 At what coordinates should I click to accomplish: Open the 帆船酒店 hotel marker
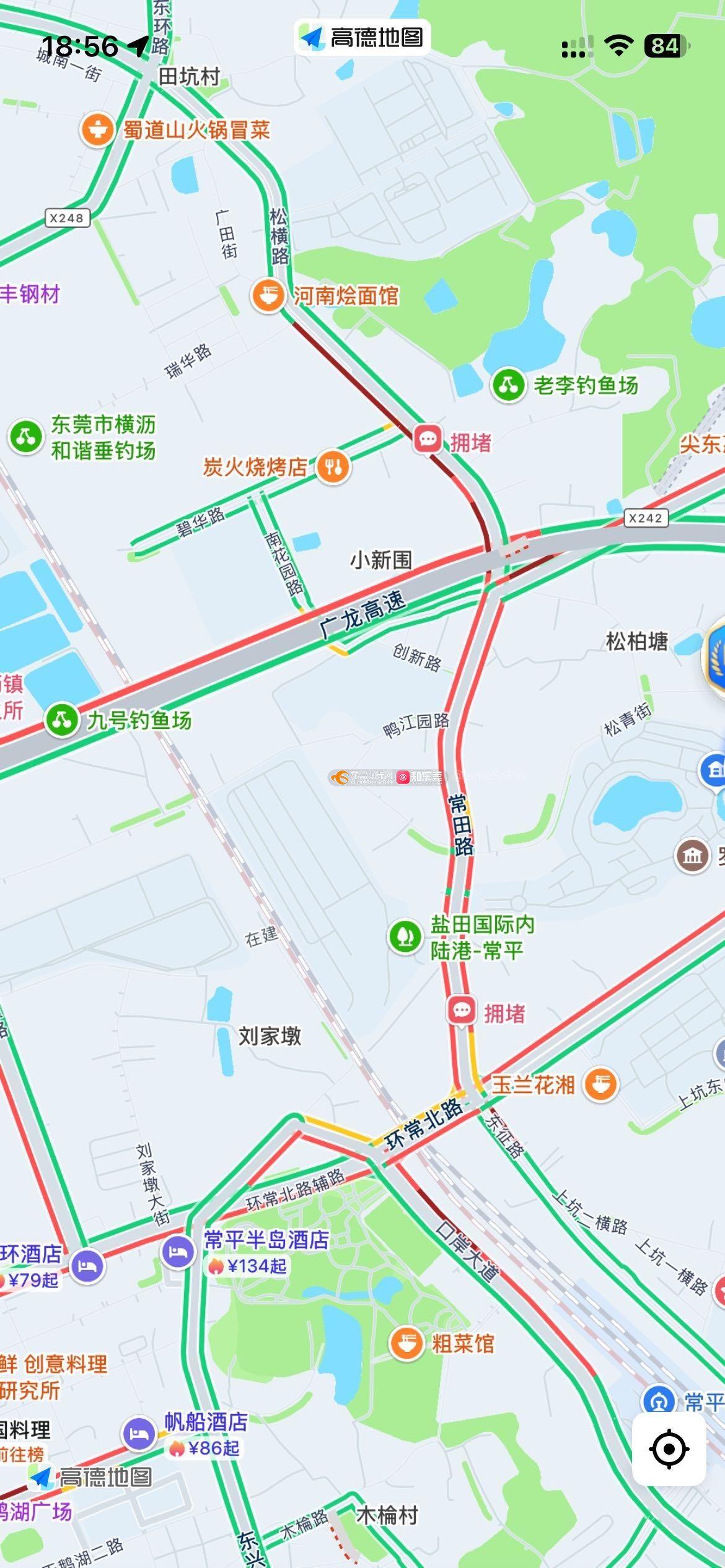(139, 1433)
